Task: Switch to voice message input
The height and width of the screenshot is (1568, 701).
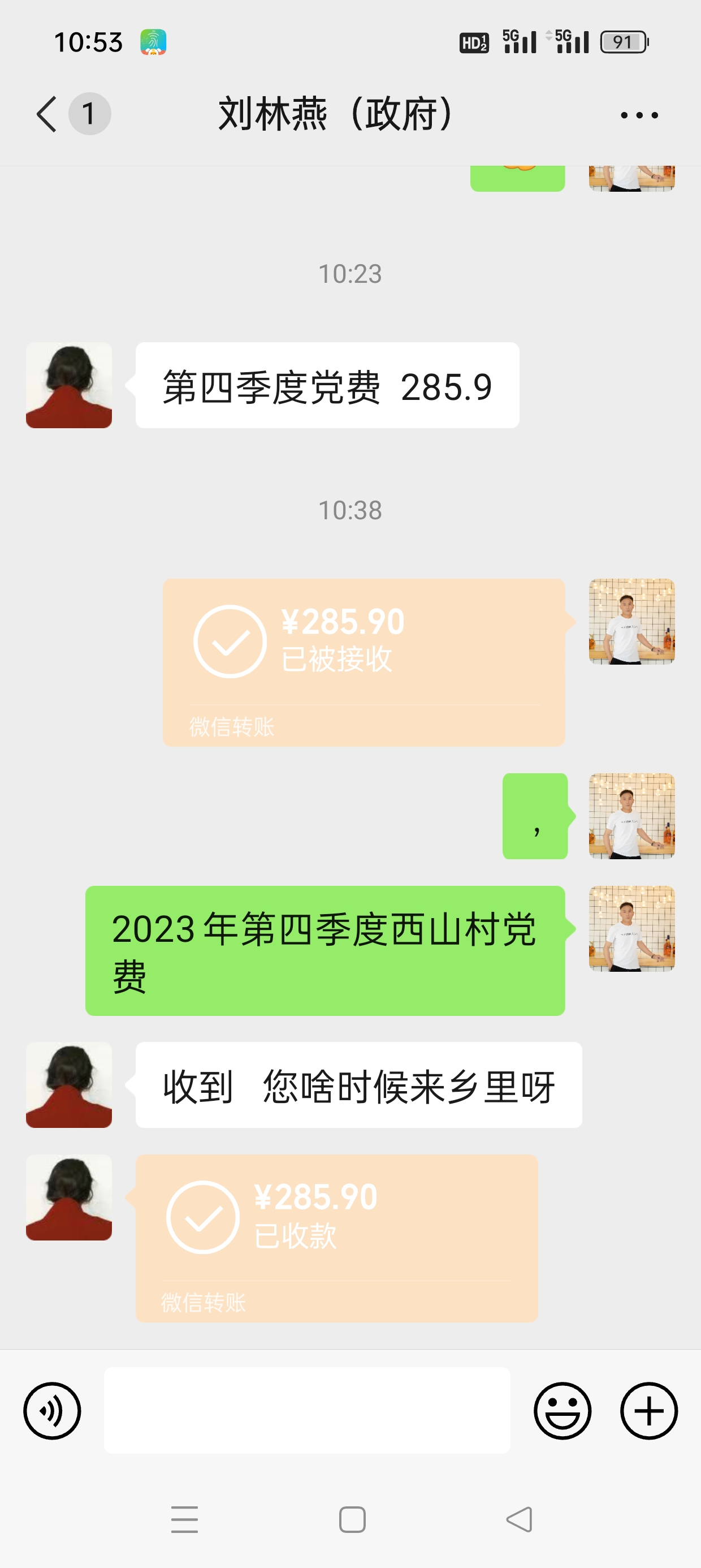Action: [x=53, y=1410]
